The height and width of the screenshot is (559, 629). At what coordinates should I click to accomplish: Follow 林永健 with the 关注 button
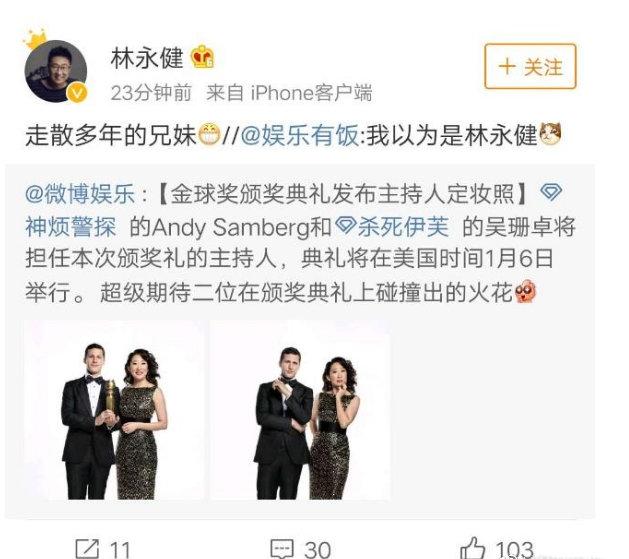[x=530, y=68]
